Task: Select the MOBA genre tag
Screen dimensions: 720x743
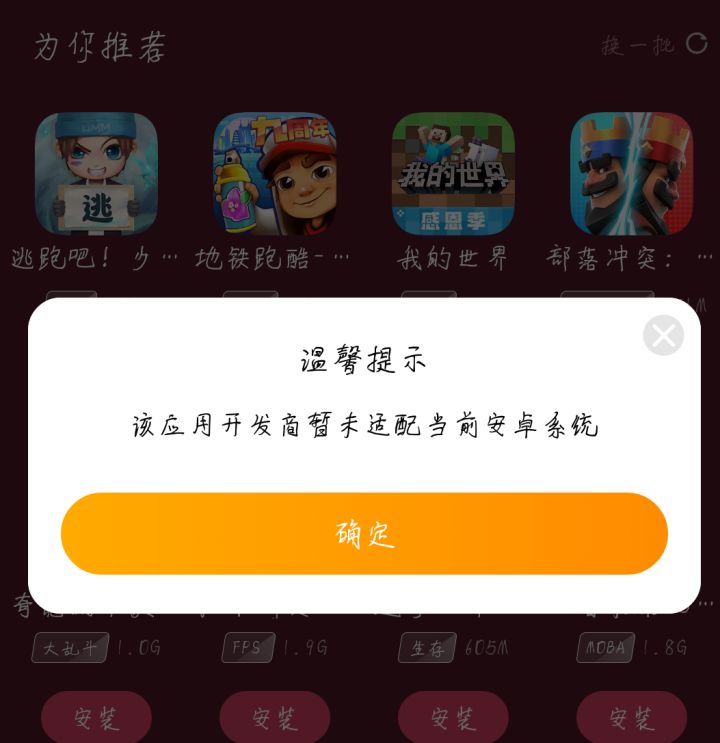Action: (x=605, y=648)
